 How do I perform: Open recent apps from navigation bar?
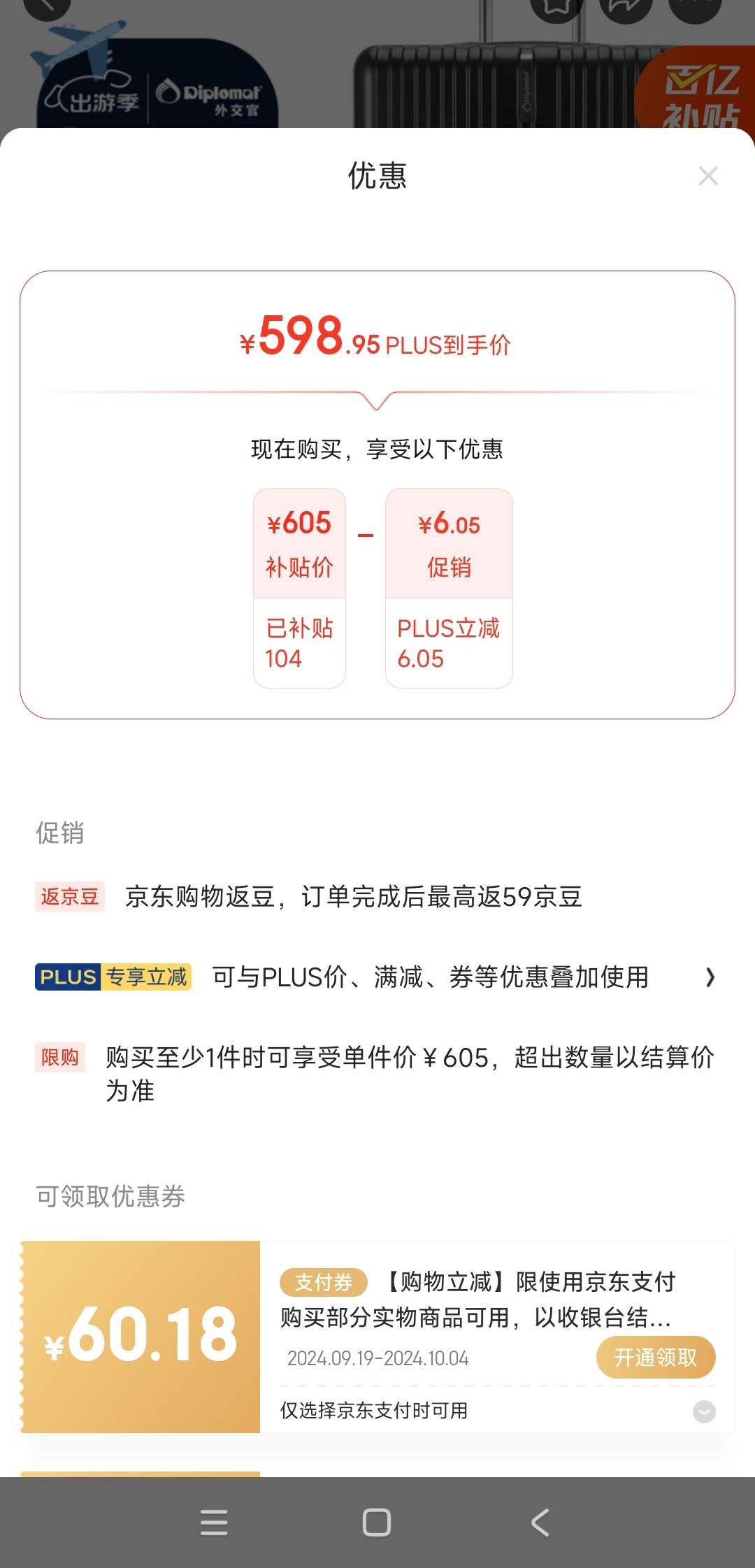(214, 1523)
